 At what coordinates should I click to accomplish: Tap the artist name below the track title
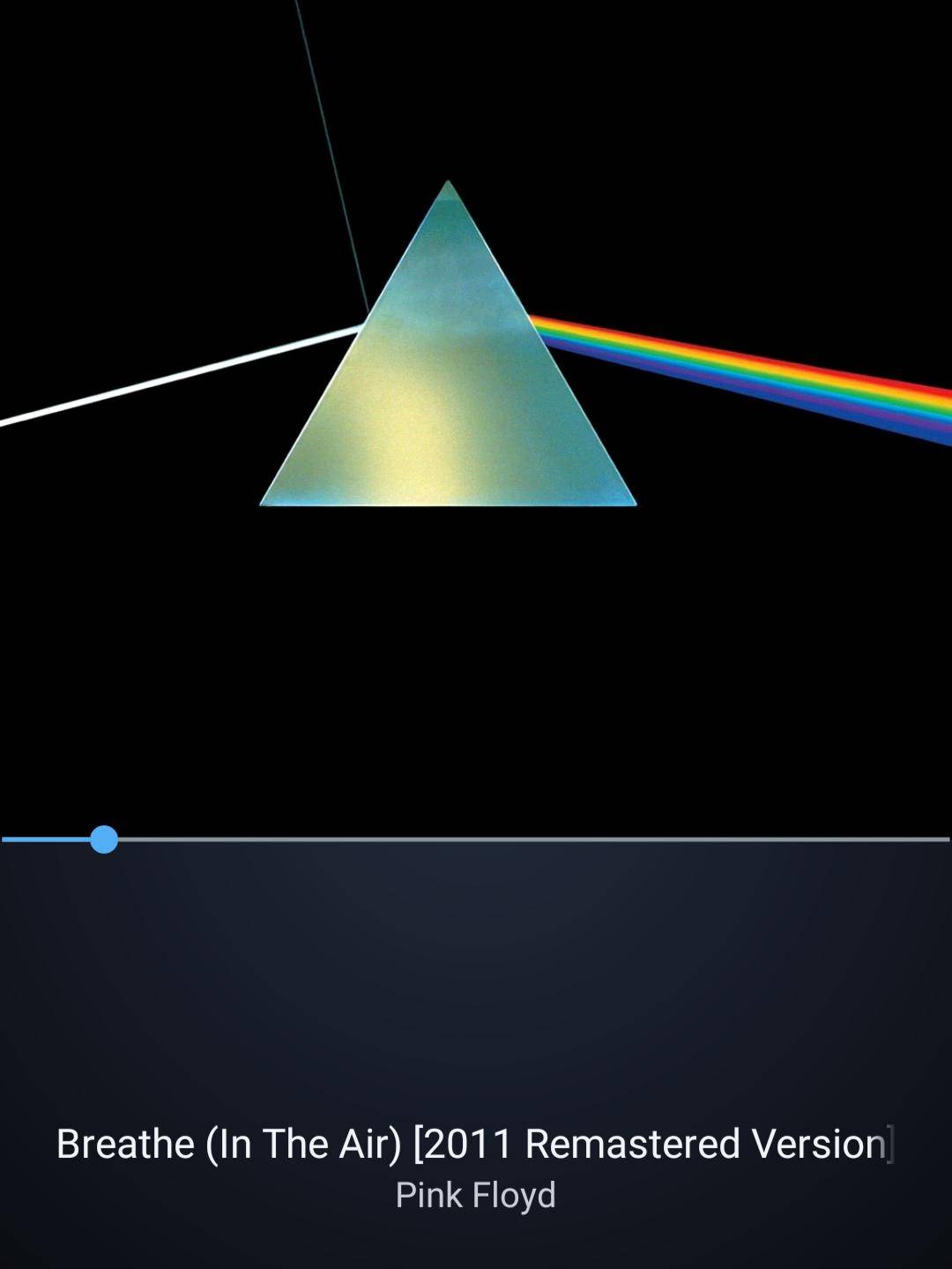pyautogui.click(x=476, y=1194)
